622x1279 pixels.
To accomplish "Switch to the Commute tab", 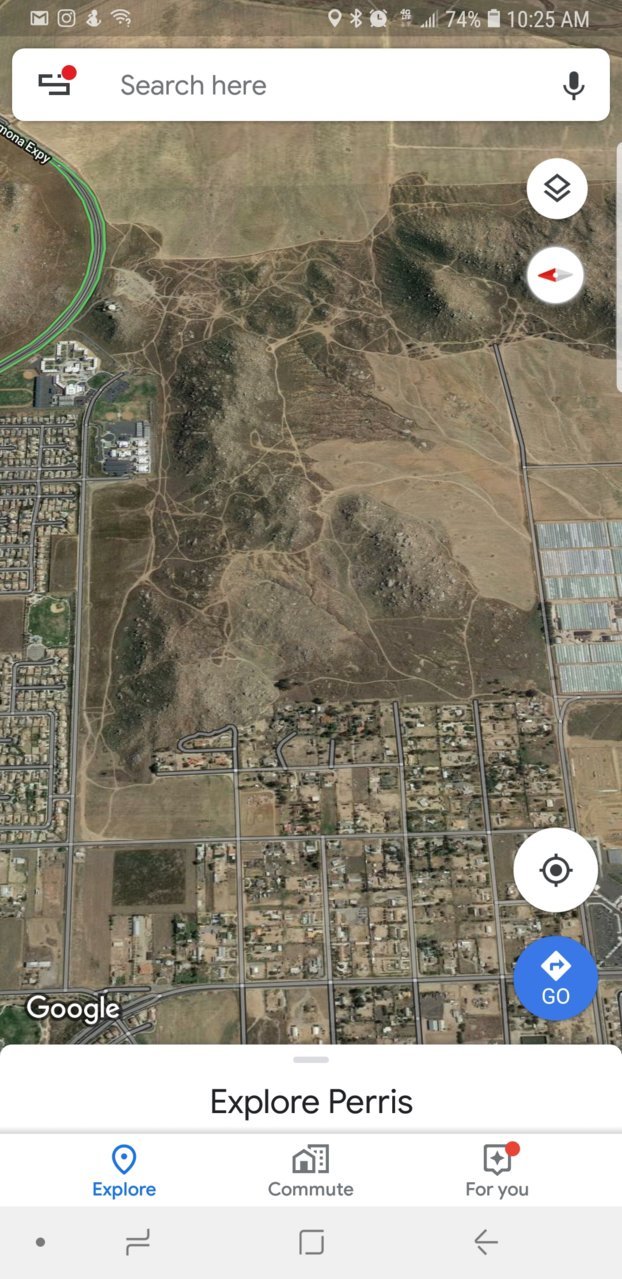I will pos(311,1171).
